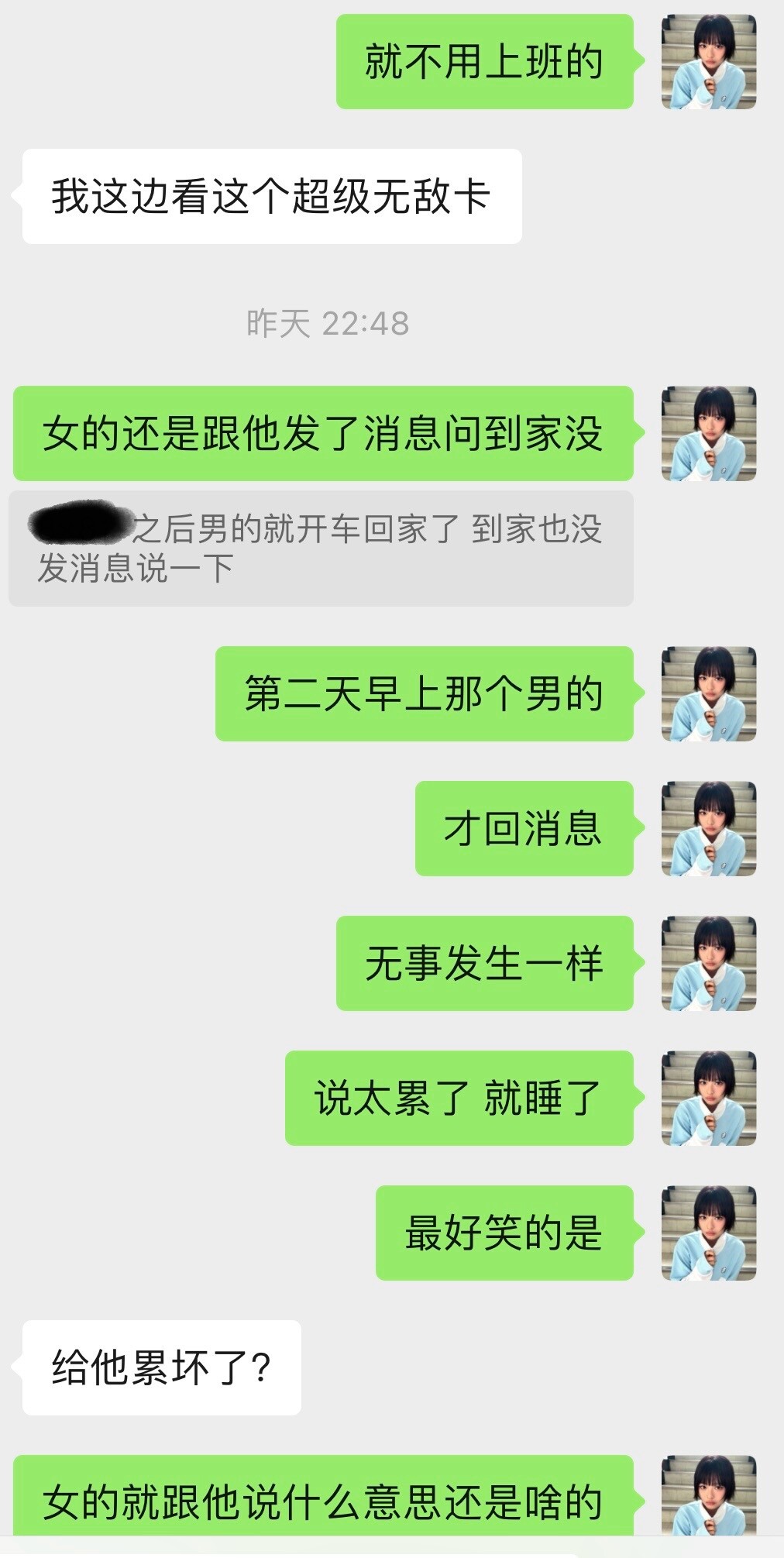Open sender profile next to 才回消息
This screenshot has height=1558, width=784.
[709, 829]
